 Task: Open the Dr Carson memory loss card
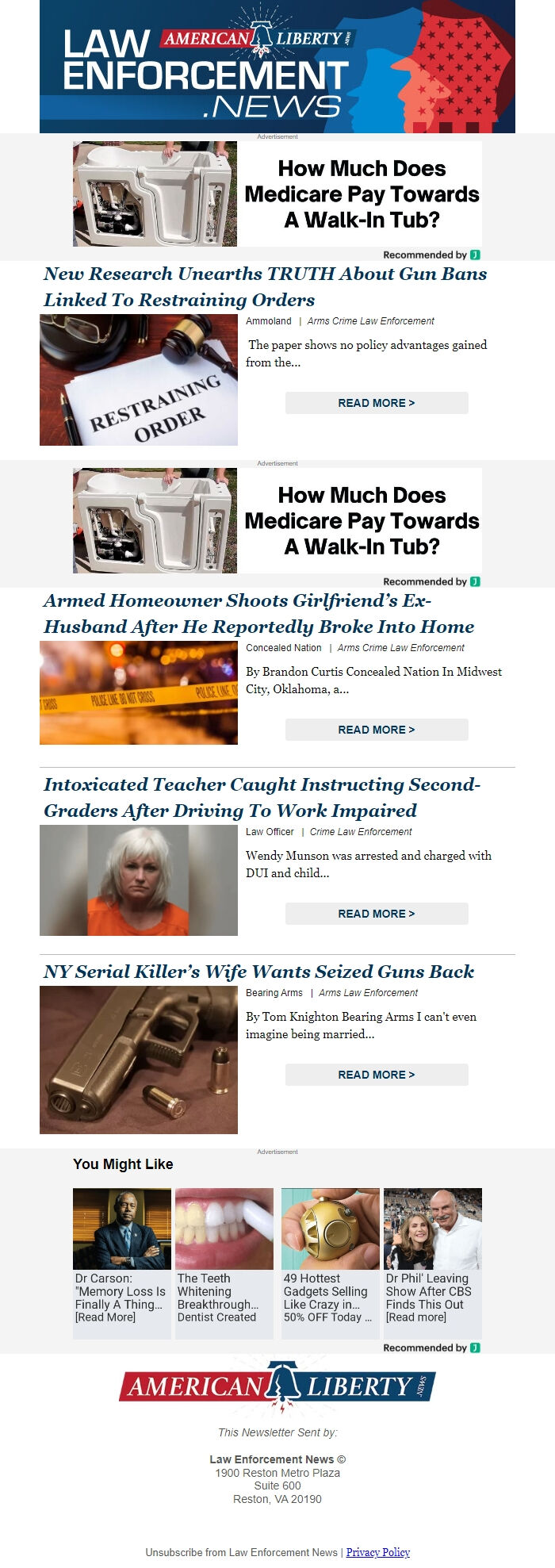point(122,1263)
